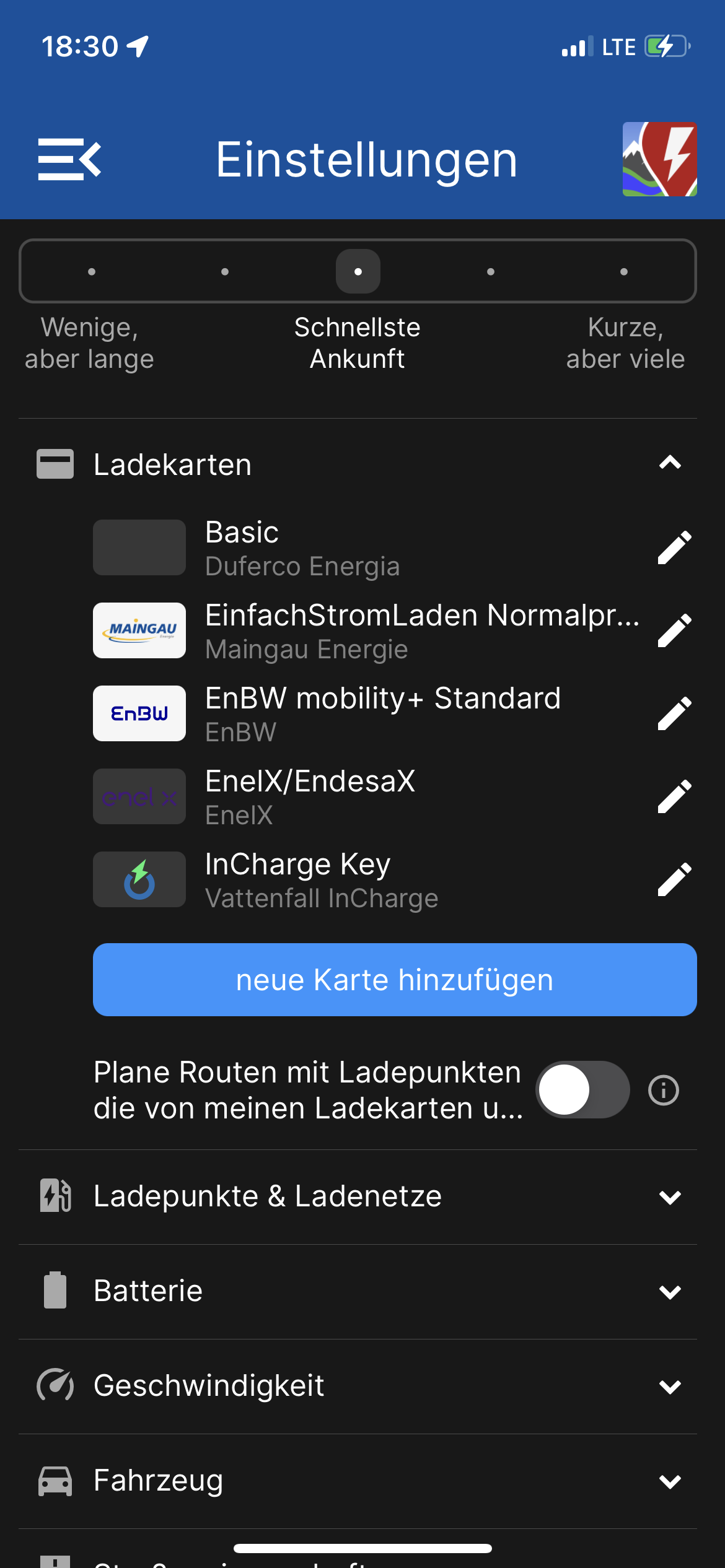Edit the Basic Duferco Energia card
This screenshot has width=725, height=1568.
pyautogui.click(x=674, y=547)
